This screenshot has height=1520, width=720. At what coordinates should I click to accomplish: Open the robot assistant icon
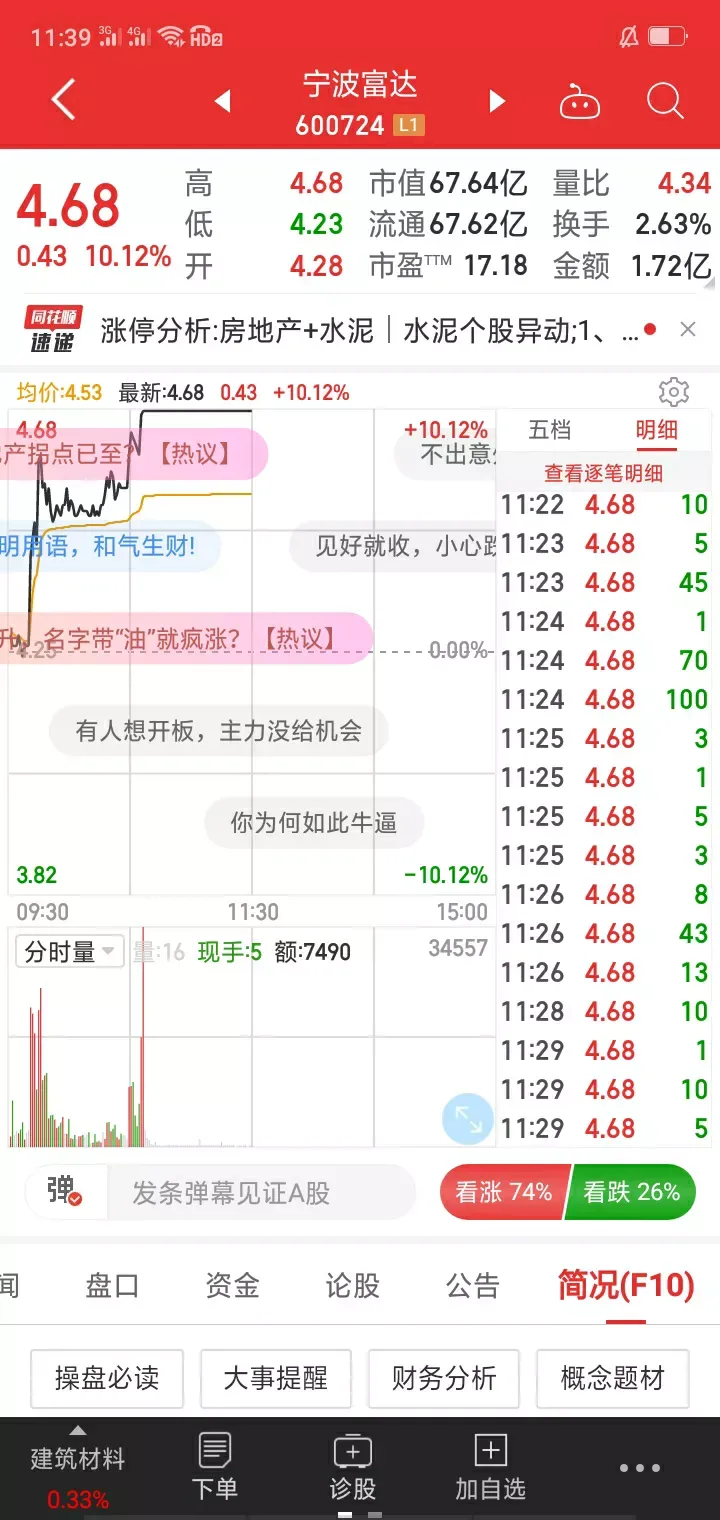point(581,102)
